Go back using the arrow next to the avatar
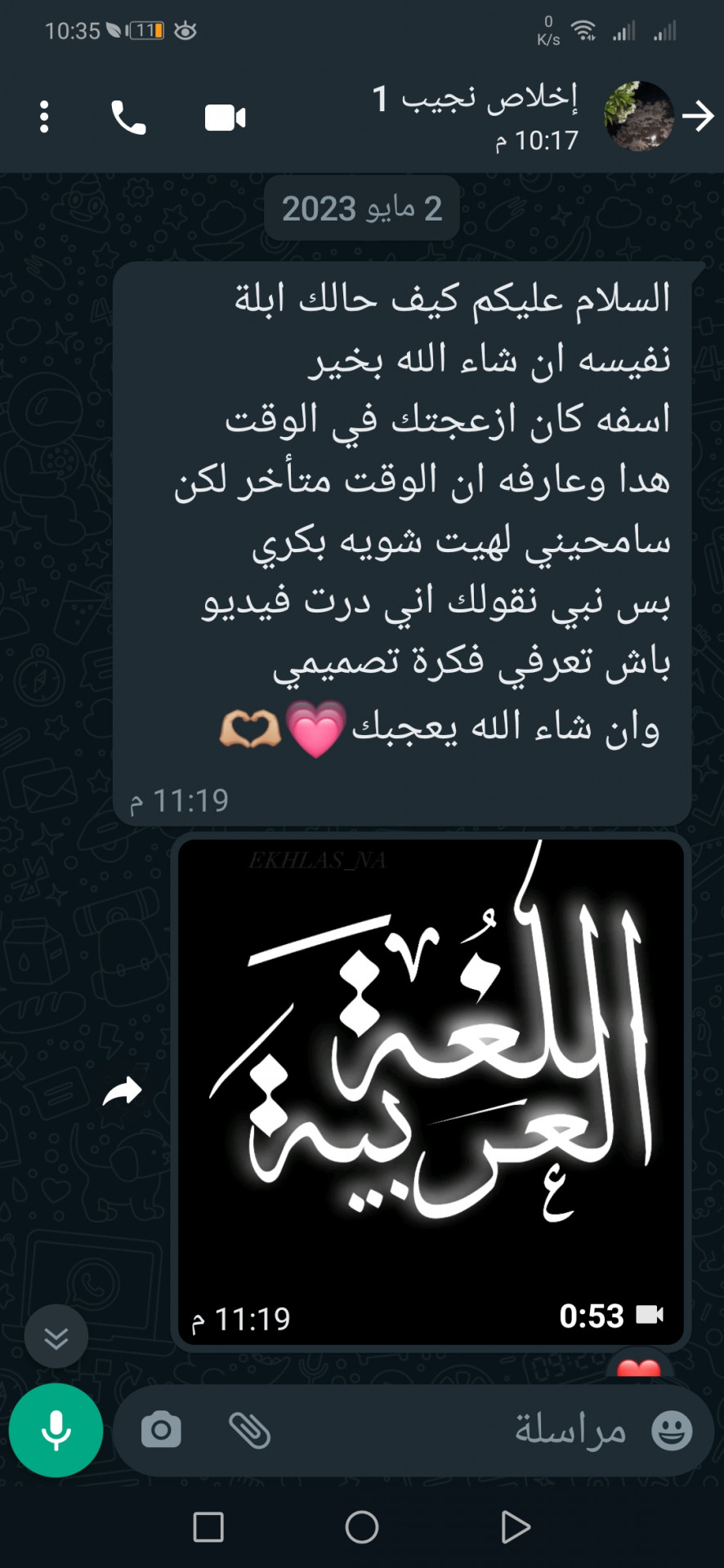Screen dimensions: 724x1568 (x=698, y=117)
